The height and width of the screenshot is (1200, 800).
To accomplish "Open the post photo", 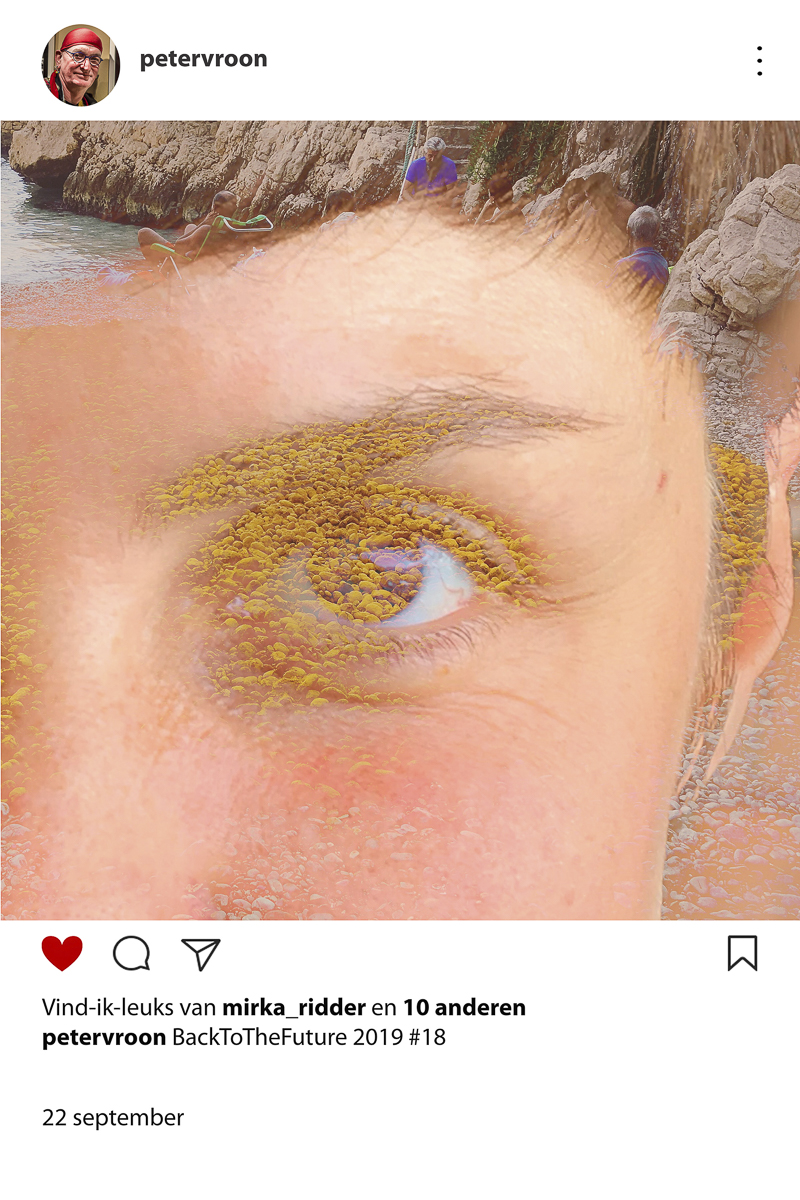I will (400, 520).
